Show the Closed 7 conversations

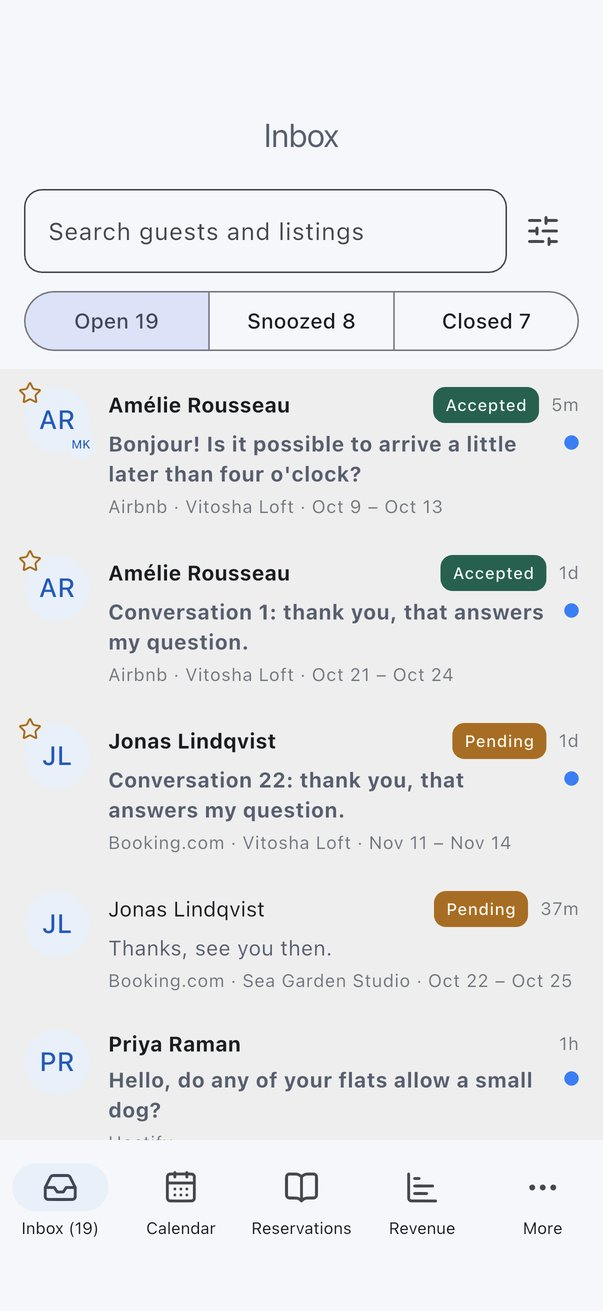(486, 321)
